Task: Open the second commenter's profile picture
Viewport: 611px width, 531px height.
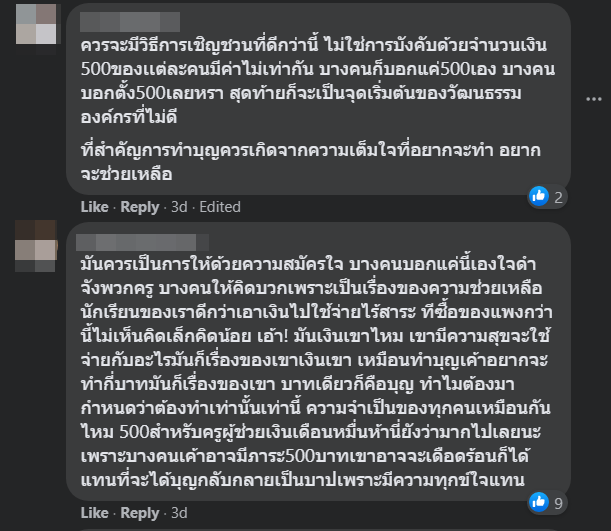Action: tap(37, 243)
